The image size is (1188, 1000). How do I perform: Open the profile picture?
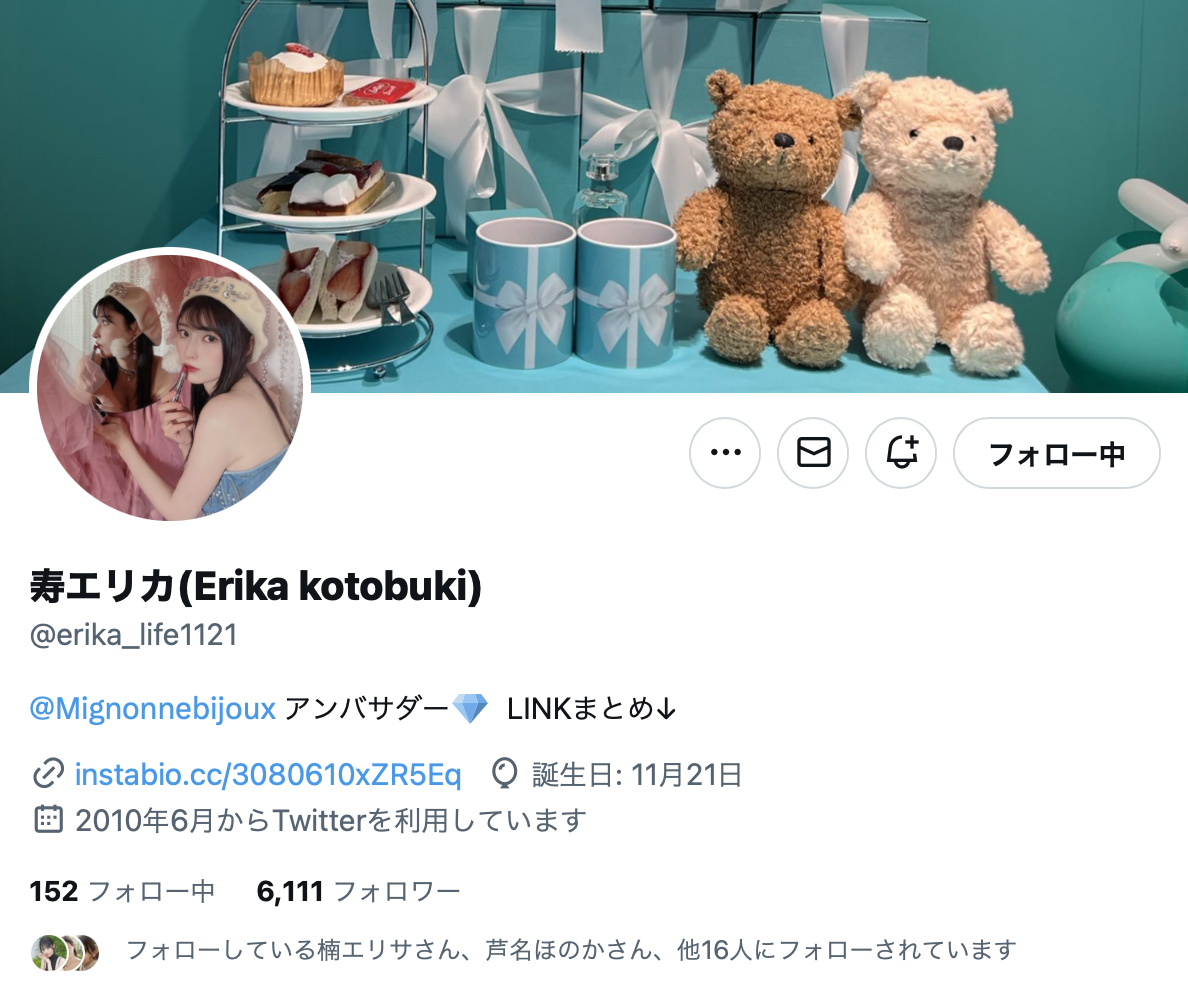(170, 387)
